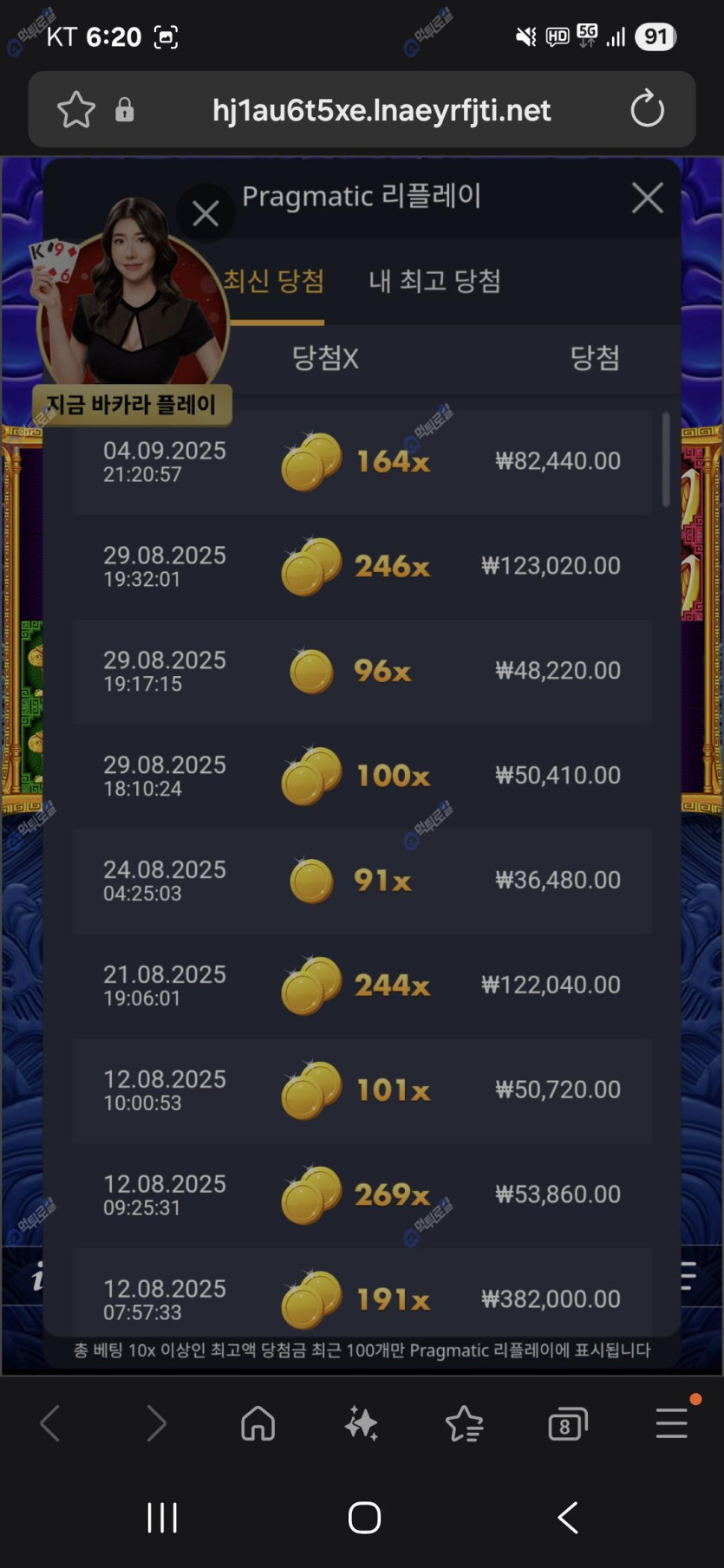Close the Pragmatic replay dialog
The image size is (724, 1568).
647,198
